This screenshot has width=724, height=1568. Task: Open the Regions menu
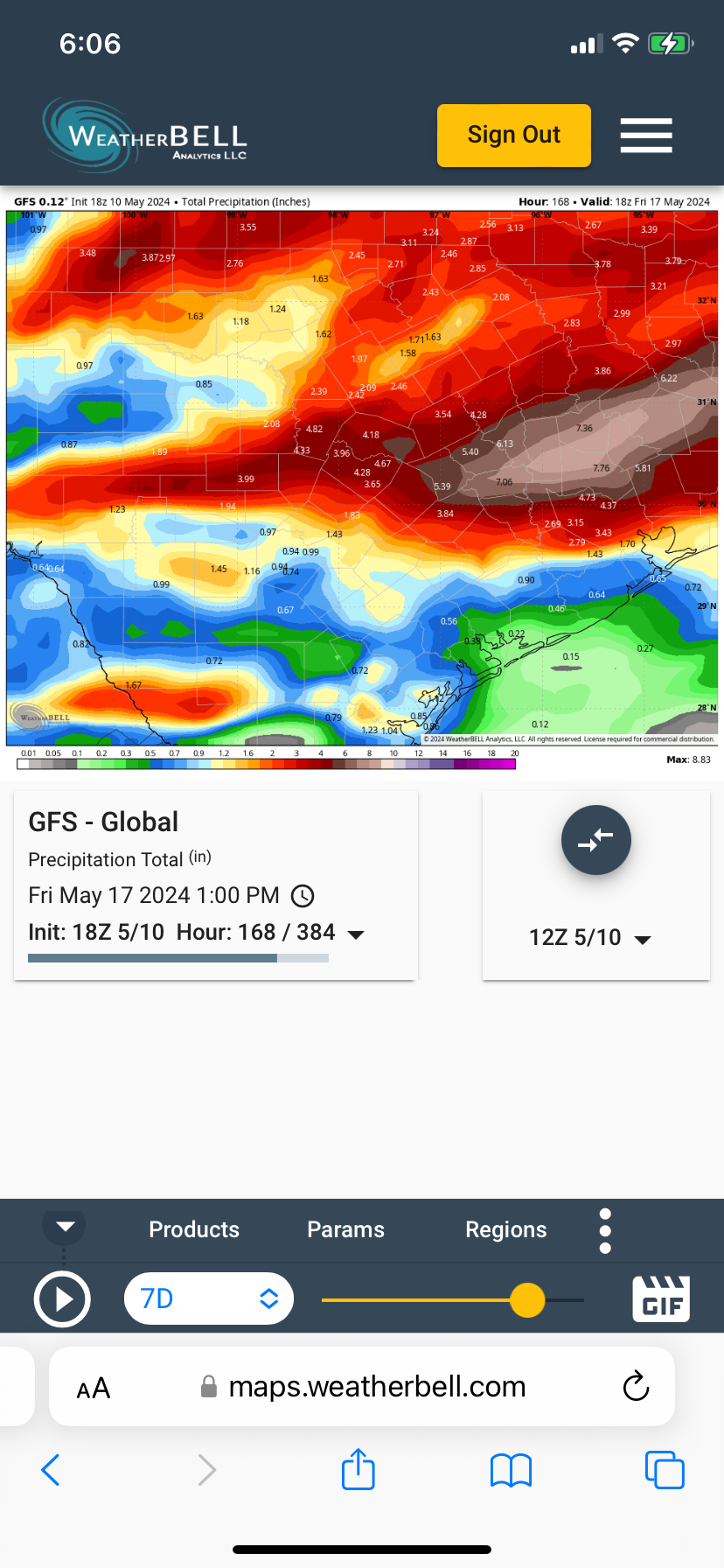click(505, 1229)
